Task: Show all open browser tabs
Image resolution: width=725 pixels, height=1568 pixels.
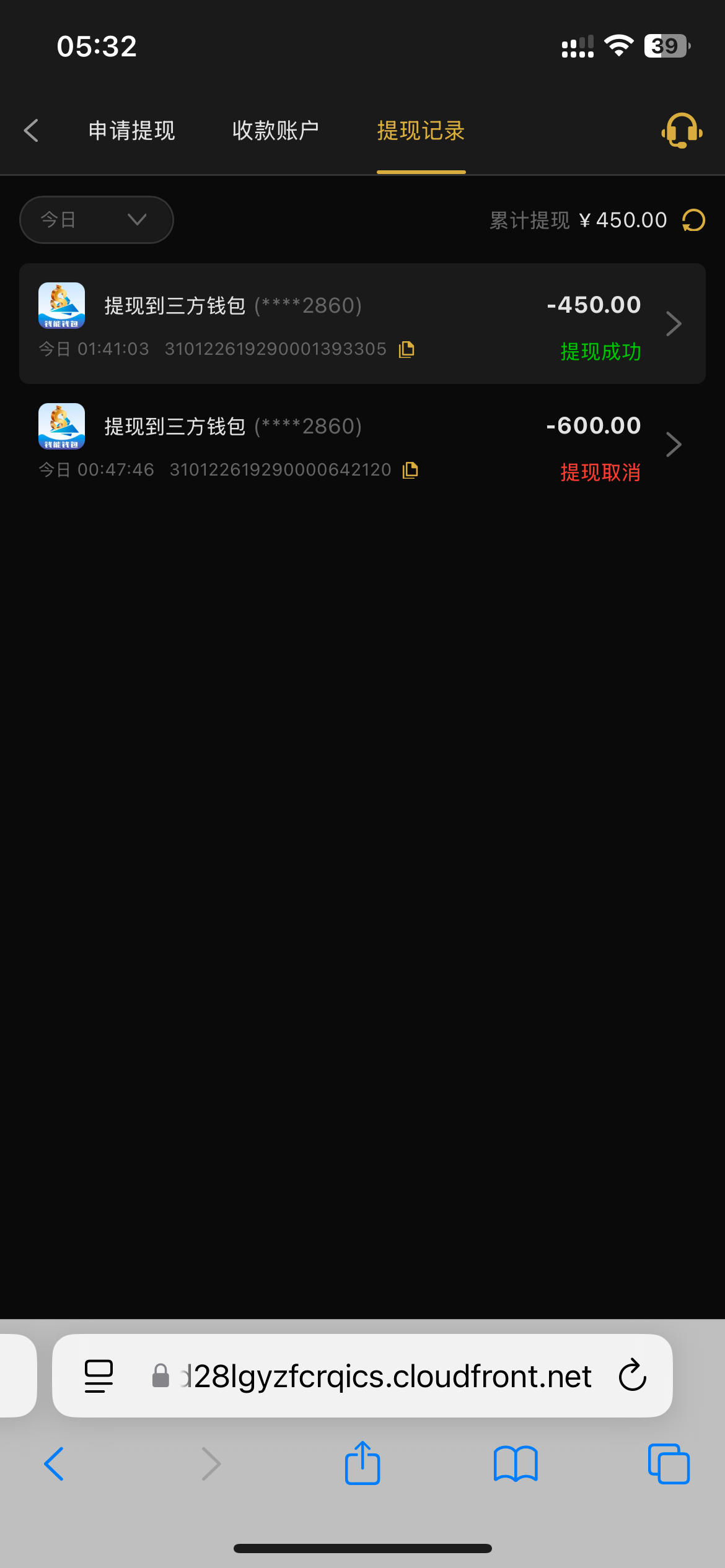Action: tap(669, 1464)
